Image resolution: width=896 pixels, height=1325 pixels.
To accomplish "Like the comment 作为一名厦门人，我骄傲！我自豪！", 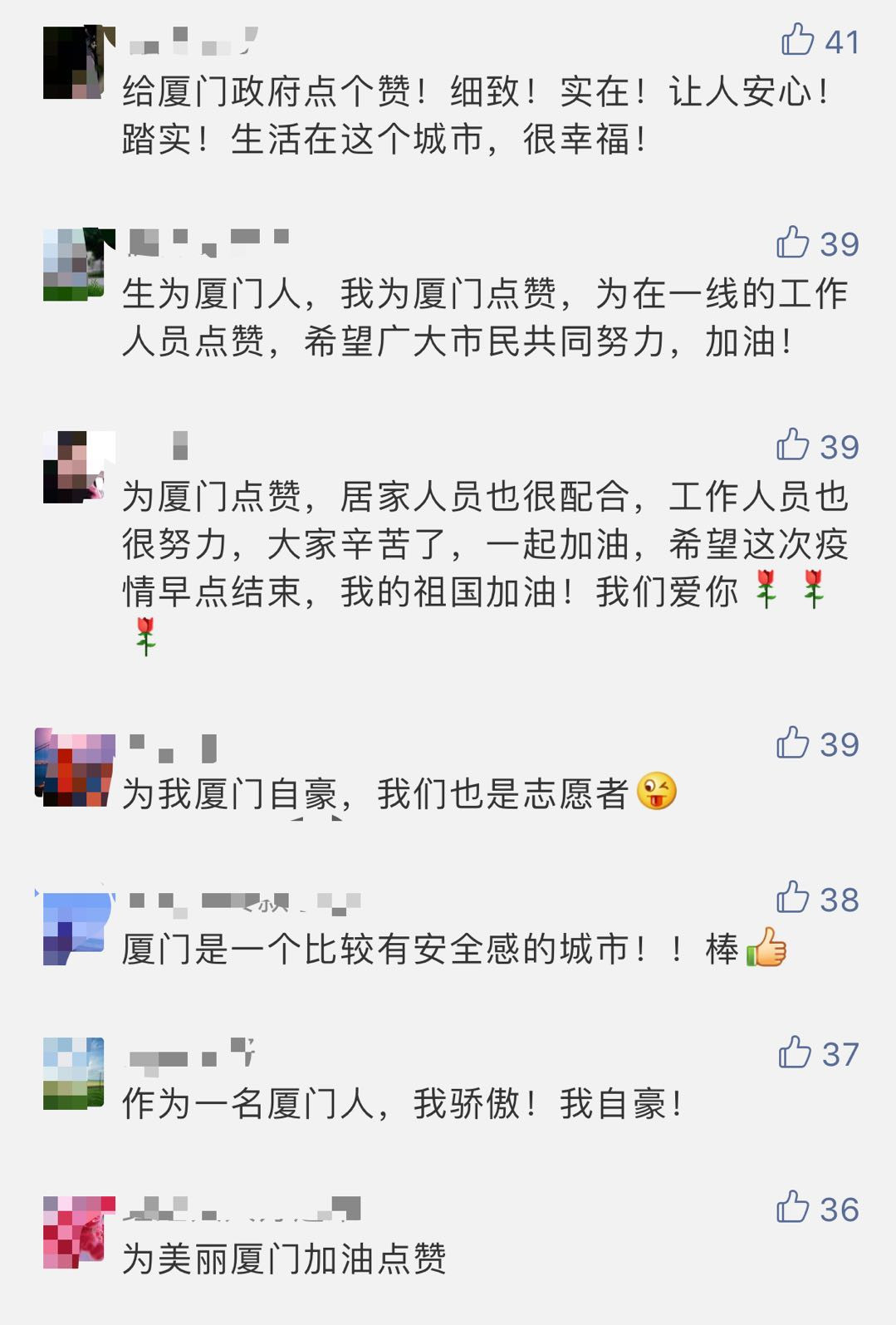I will coord(795,1053).
